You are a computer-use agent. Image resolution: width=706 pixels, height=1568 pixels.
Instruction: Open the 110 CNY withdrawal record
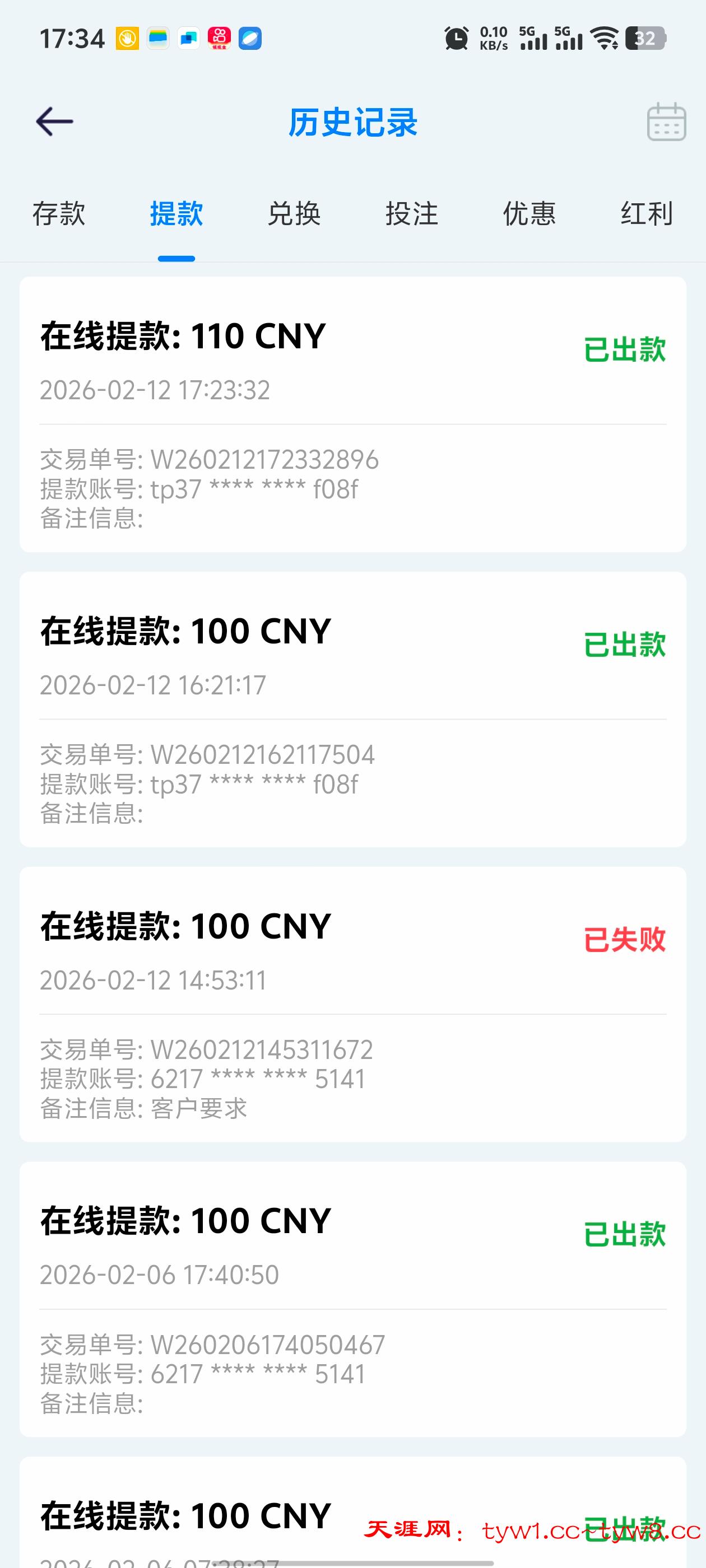(x=352, y=414)
